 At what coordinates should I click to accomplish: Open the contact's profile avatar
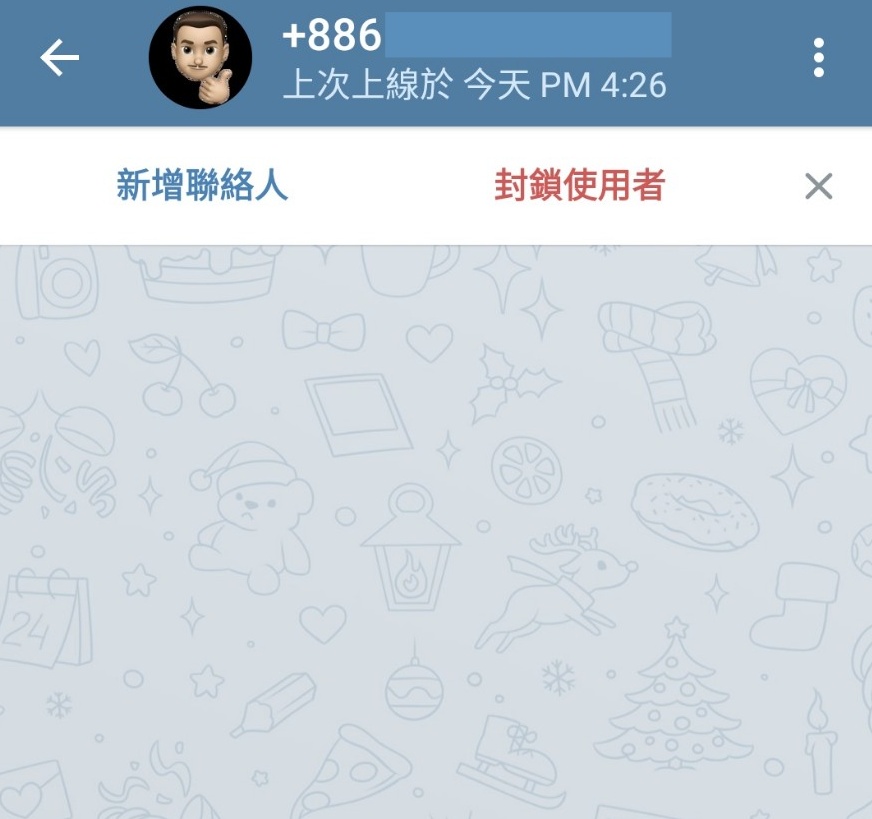point(200,59)
